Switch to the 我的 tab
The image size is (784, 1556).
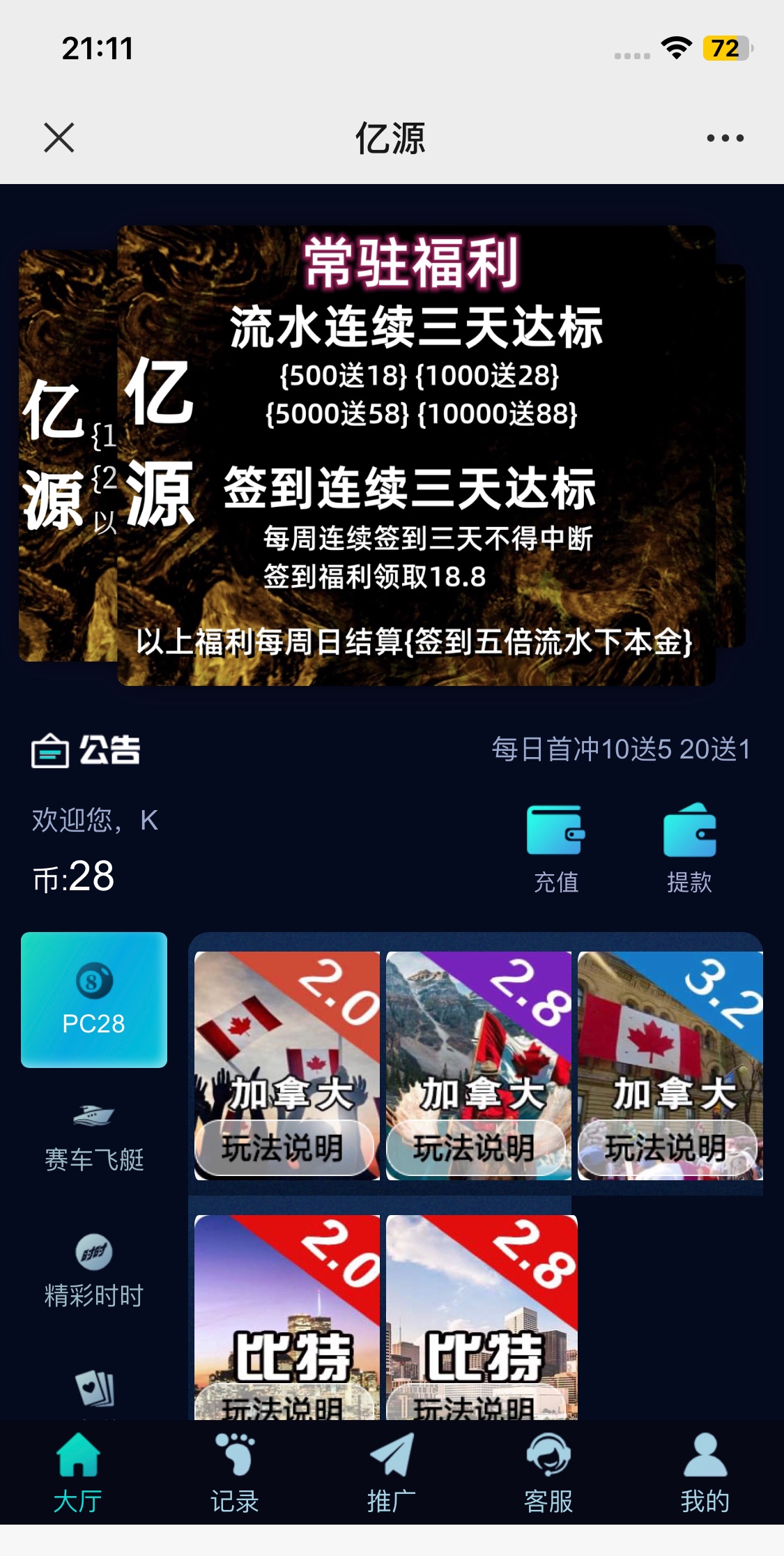coord(705,1472)
